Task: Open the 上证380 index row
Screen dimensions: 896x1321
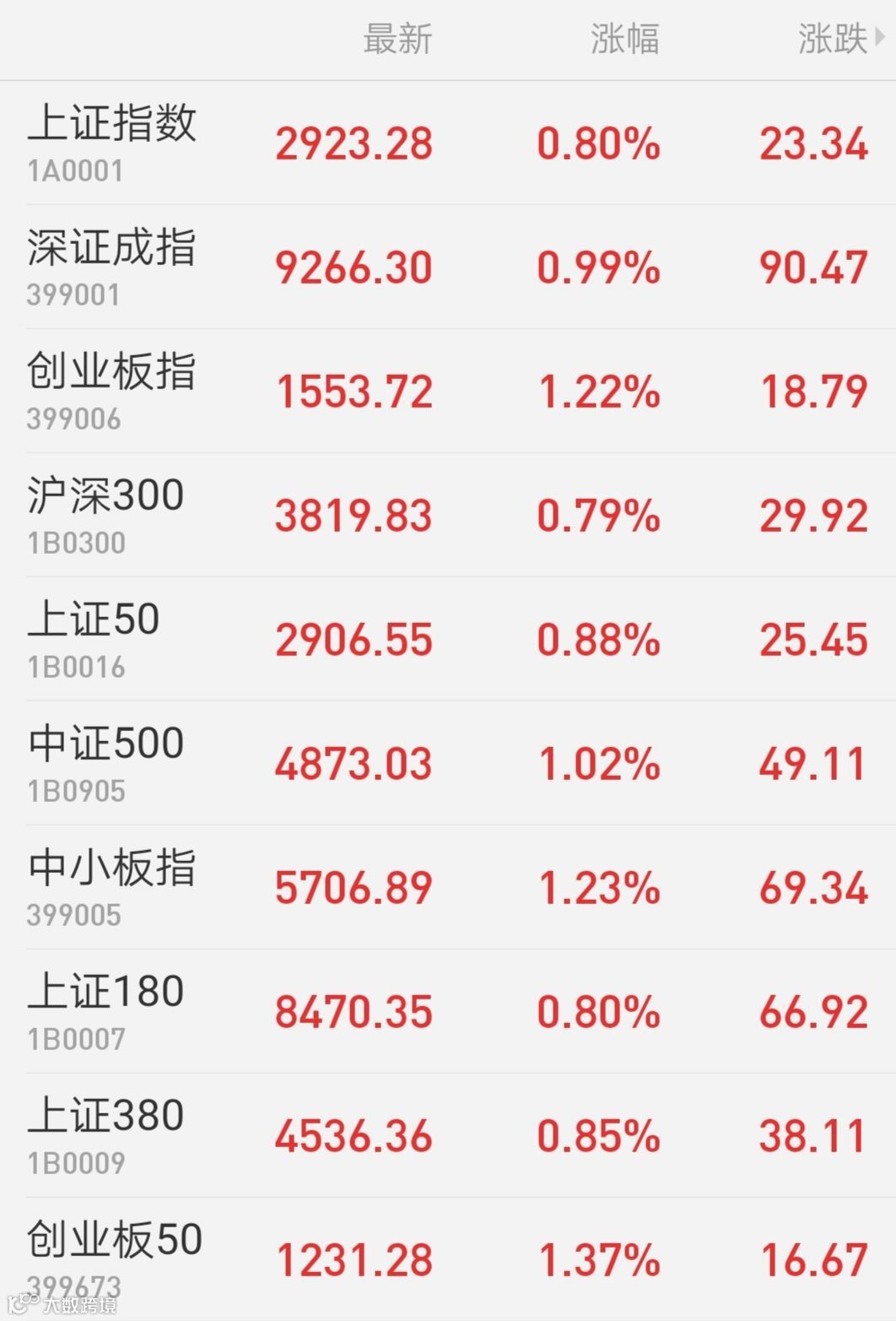Action: tap(448, 1135)
